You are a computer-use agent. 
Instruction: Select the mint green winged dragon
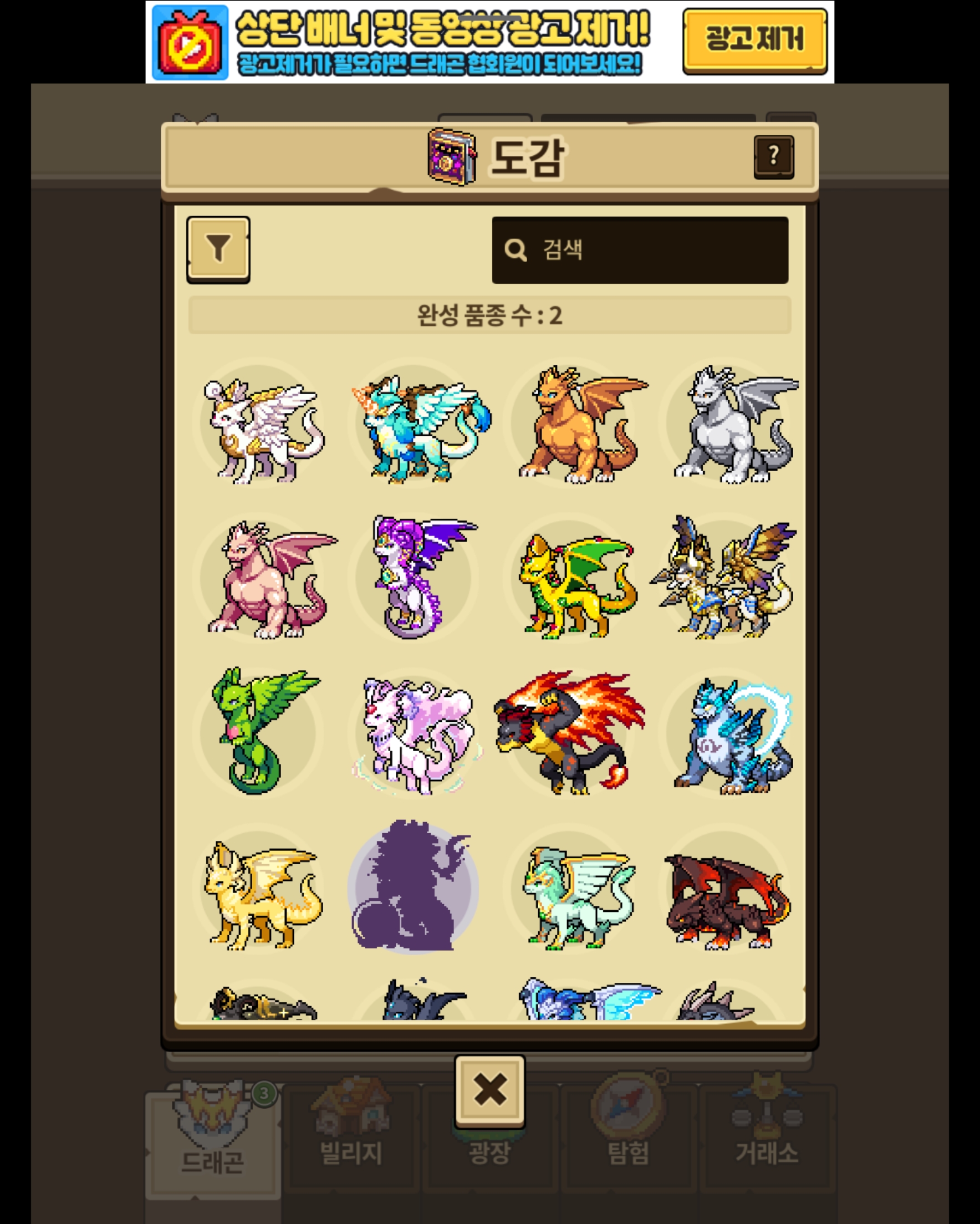pyautogui.click(x=576, y=897)
